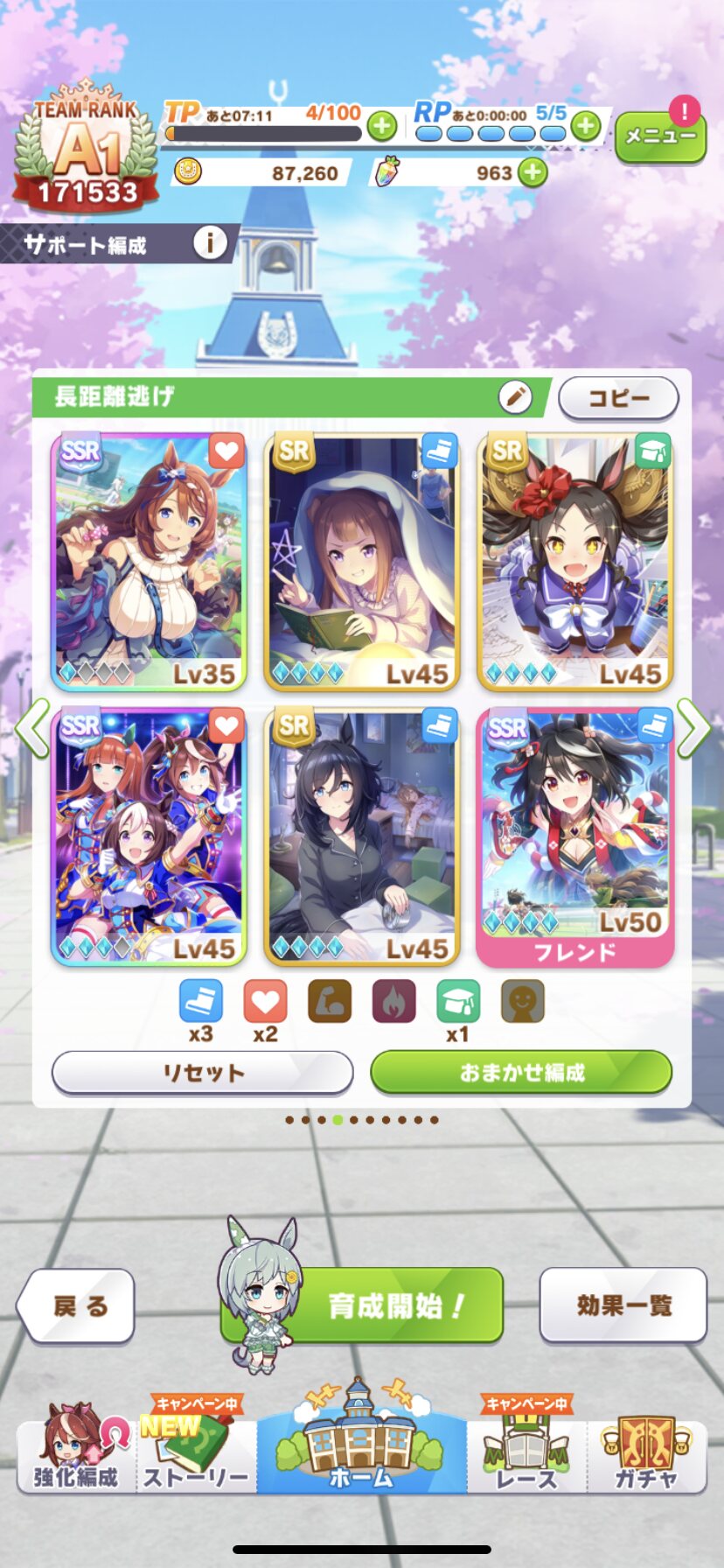Tap the リセット button

pyautogui.click(x=203, y=1073)
